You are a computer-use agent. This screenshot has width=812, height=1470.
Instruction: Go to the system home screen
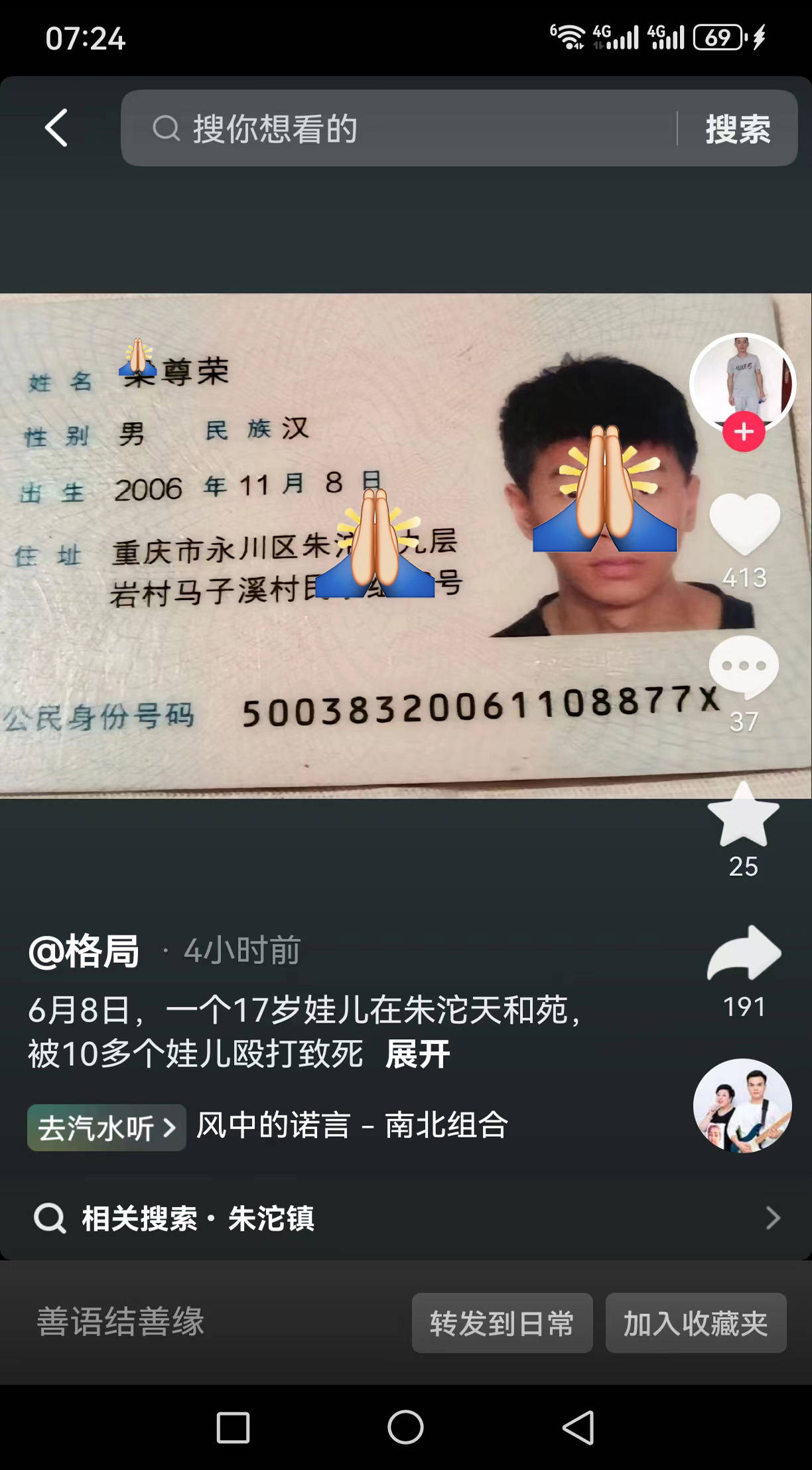click(x=405, y=1428)
